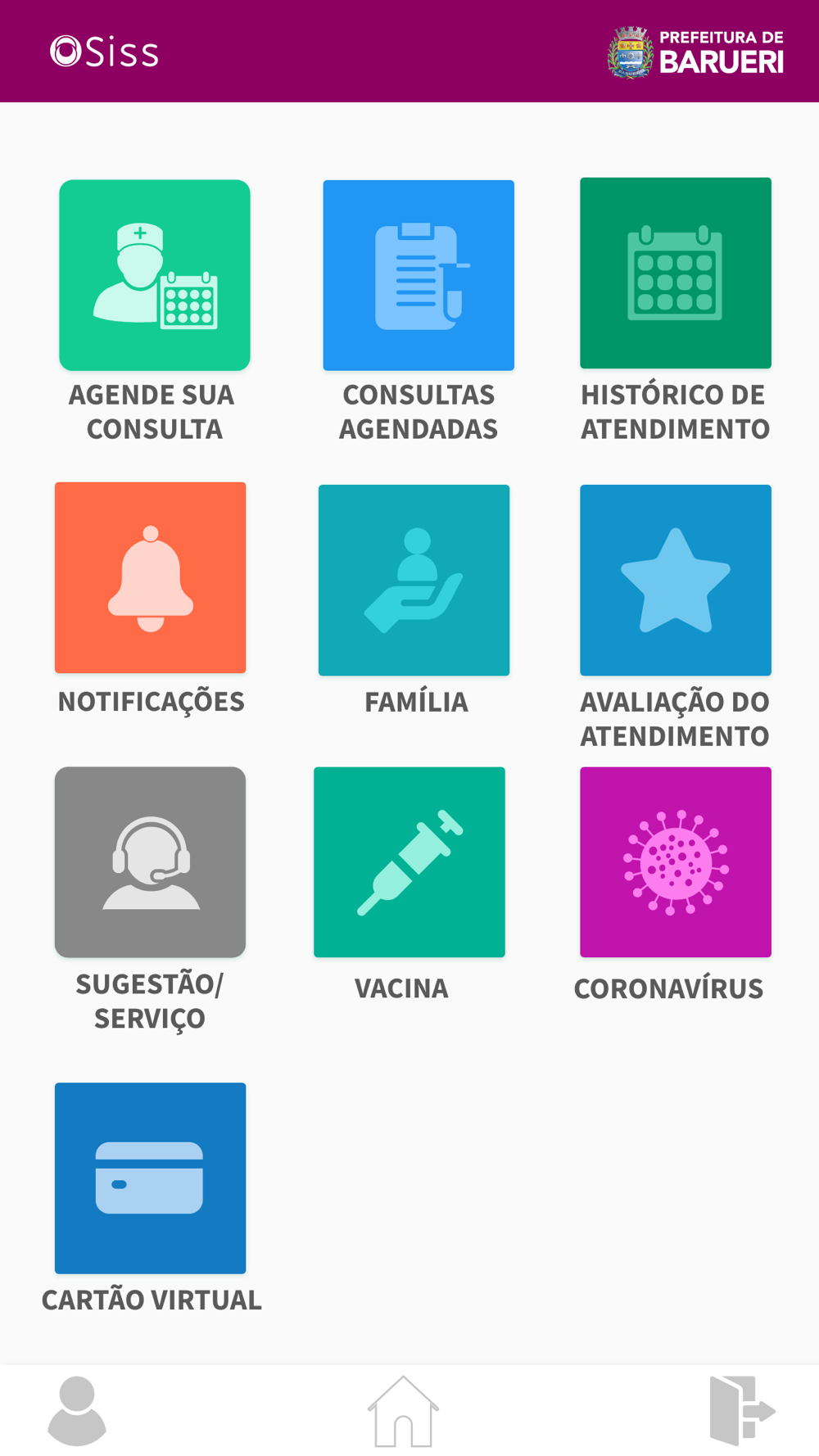Select Avaliação do Atendimento
The image size is (819, 1456).
point(676,580)
